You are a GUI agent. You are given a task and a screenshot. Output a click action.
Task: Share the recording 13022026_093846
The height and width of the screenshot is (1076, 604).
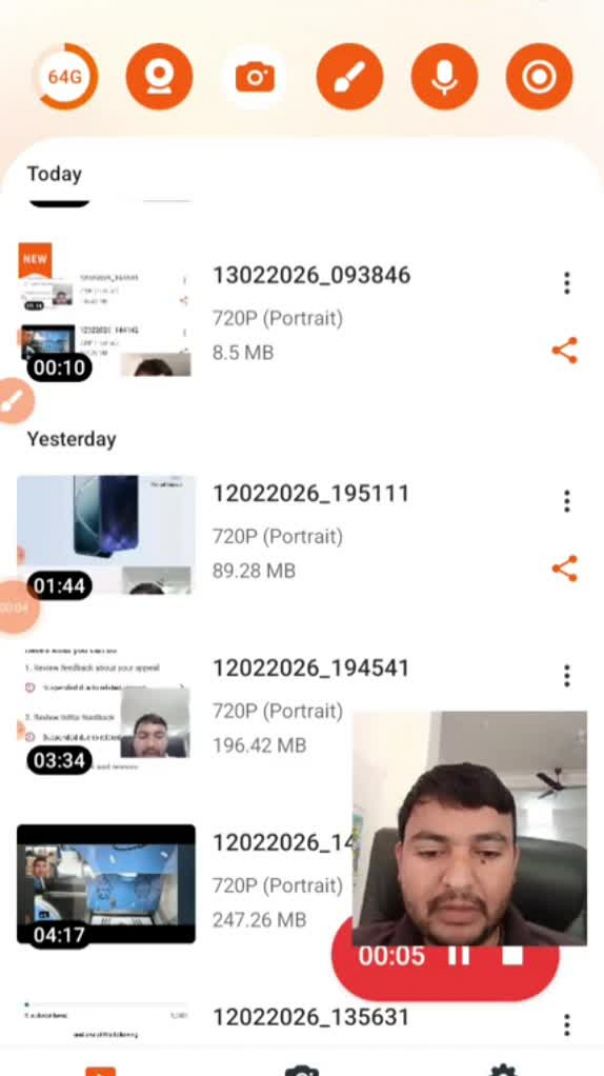(x=565, y=350)
